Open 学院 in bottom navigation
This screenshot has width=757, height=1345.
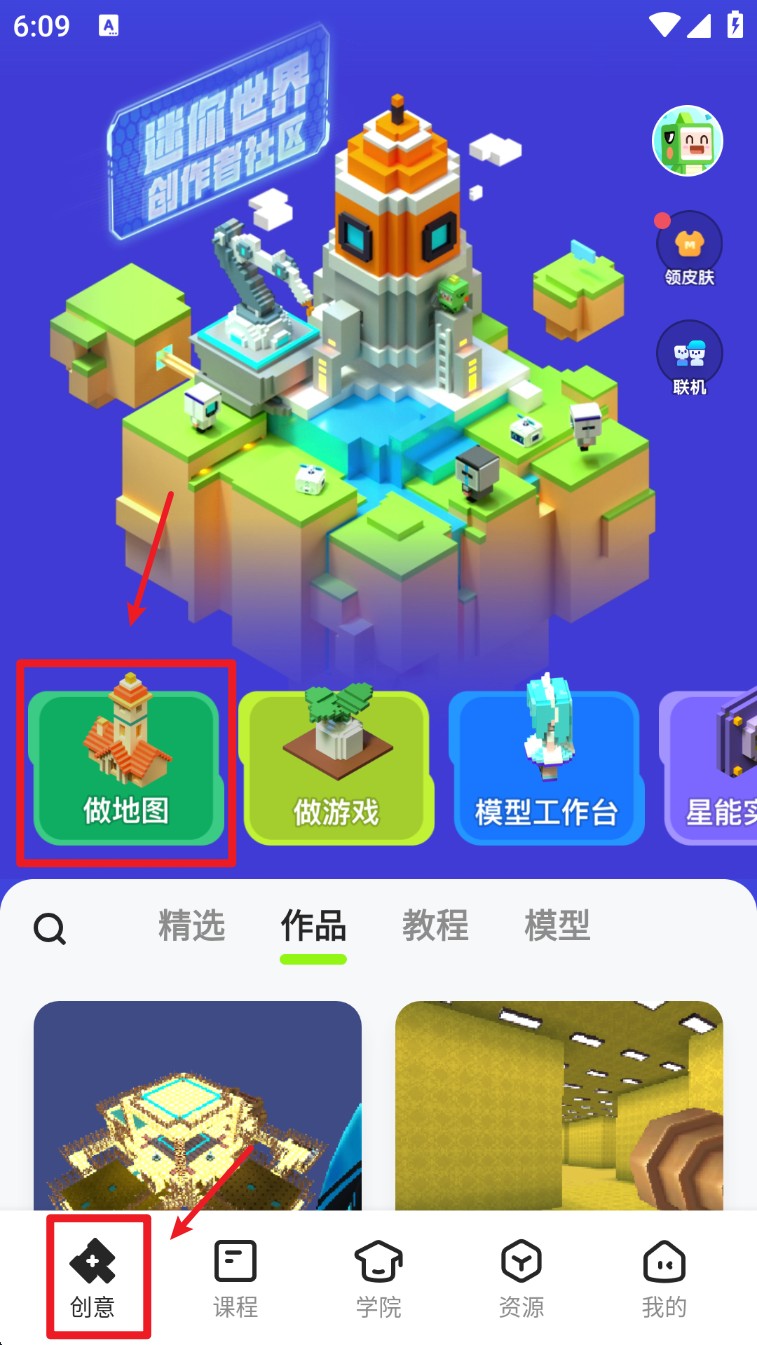pos(378,1279)
